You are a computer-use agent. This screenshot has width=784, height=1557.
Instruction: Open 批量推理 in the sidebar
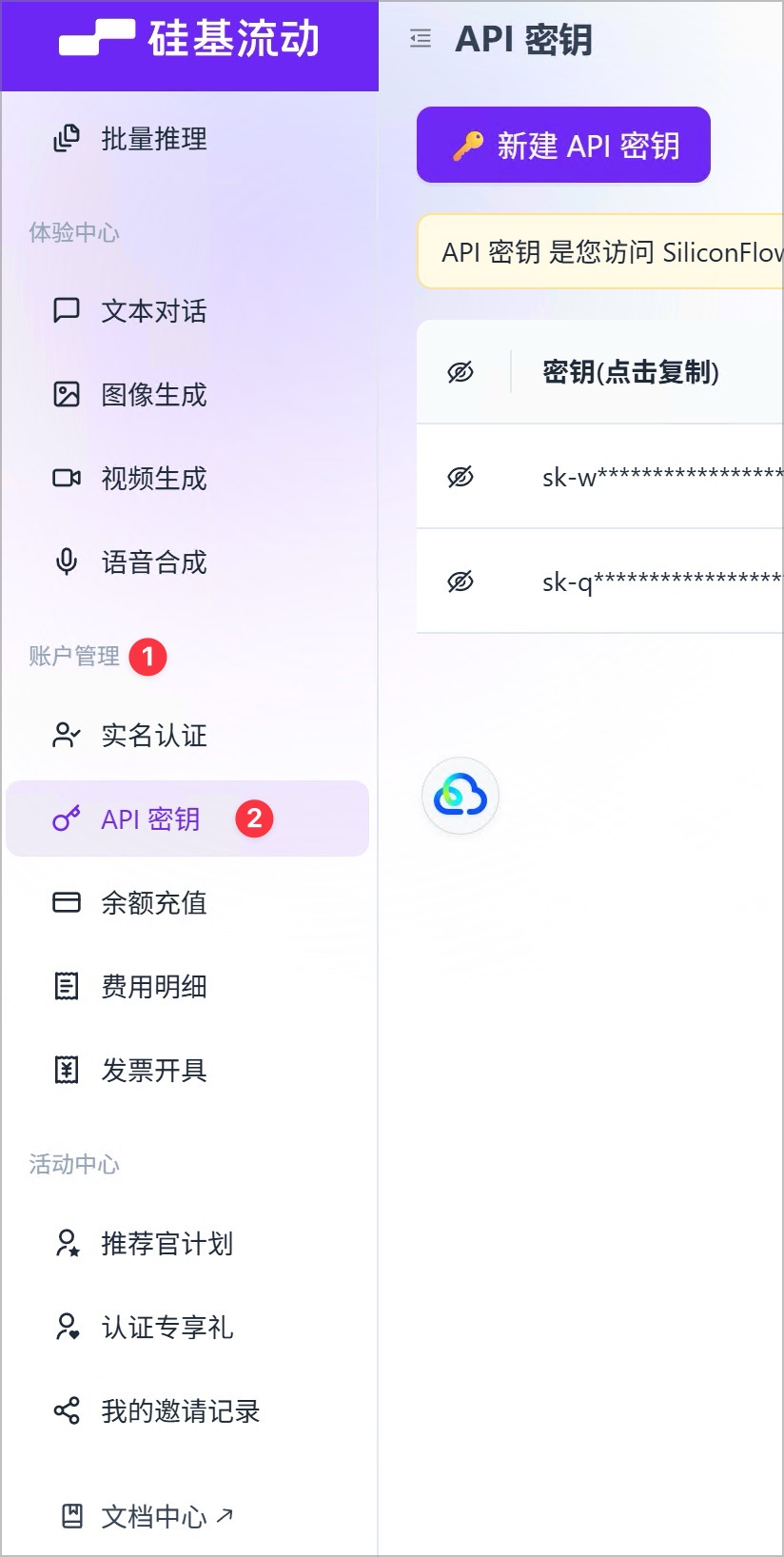tap(152, 139)
